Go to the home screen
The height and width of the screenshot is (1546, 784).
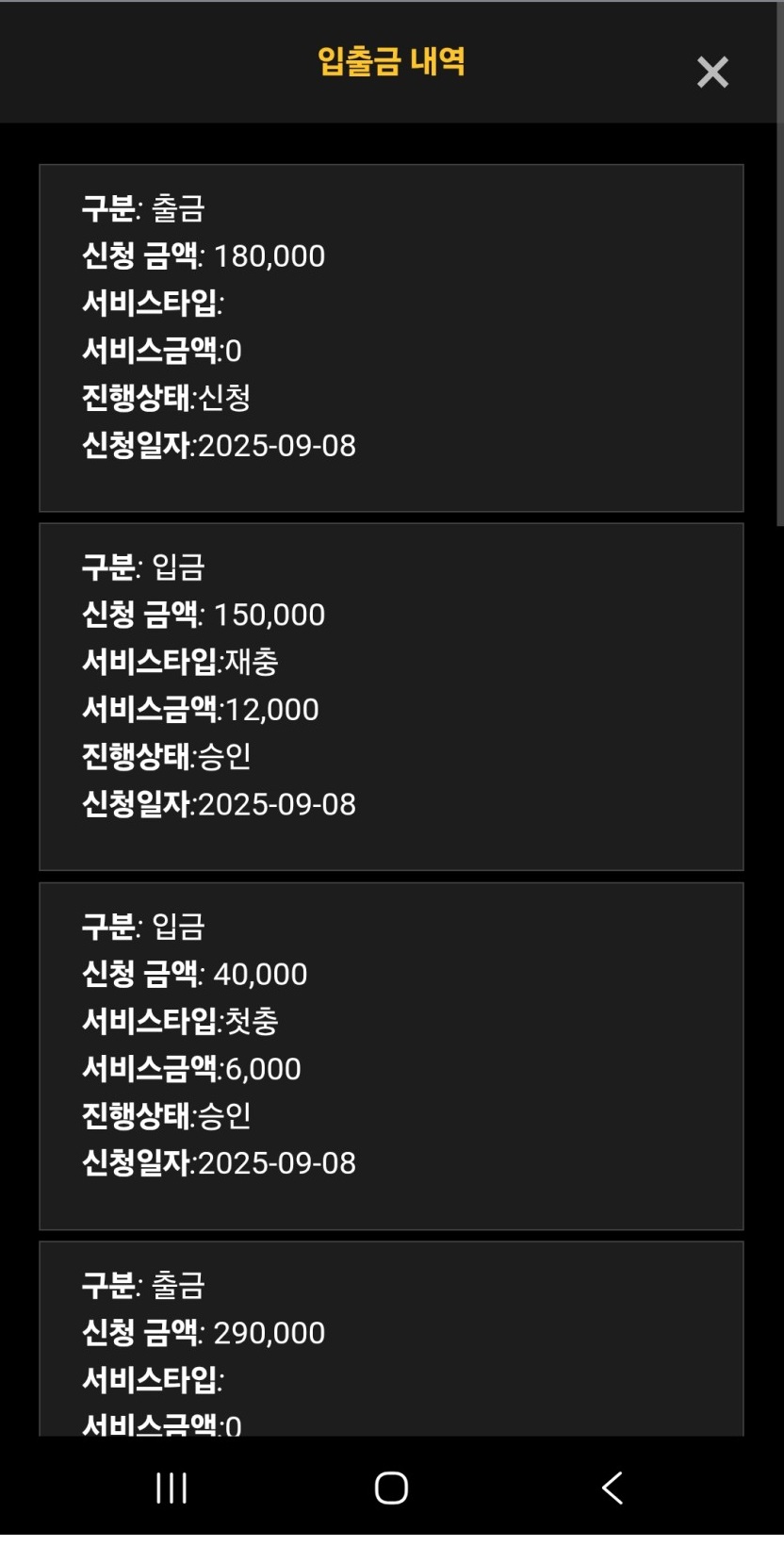coord(391,1488)
